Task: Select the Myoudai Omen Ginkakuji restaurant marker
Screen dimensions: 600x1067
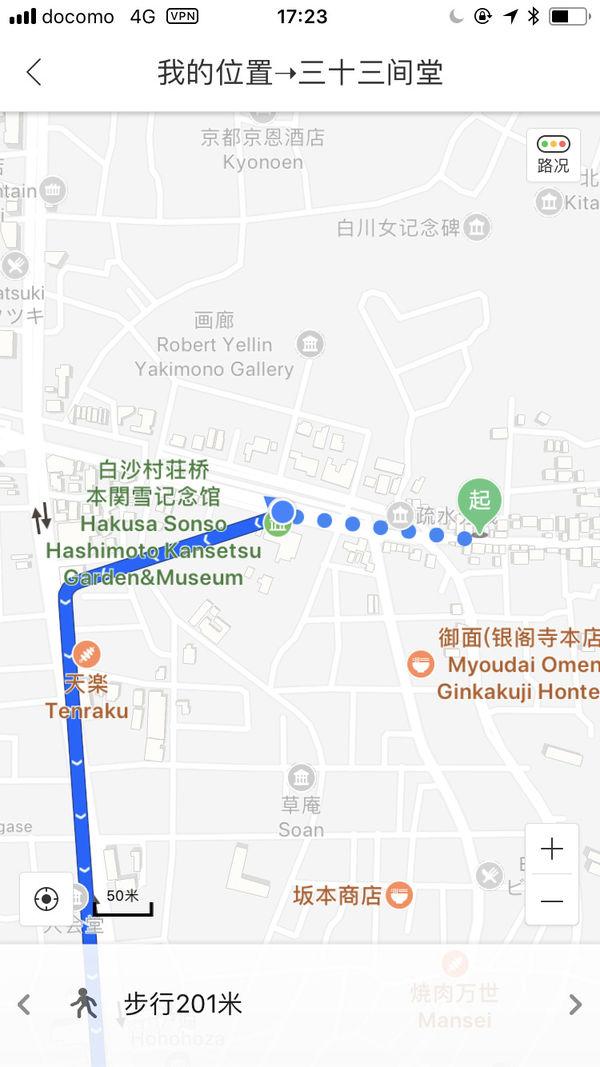Action: (x=421, y=663)
